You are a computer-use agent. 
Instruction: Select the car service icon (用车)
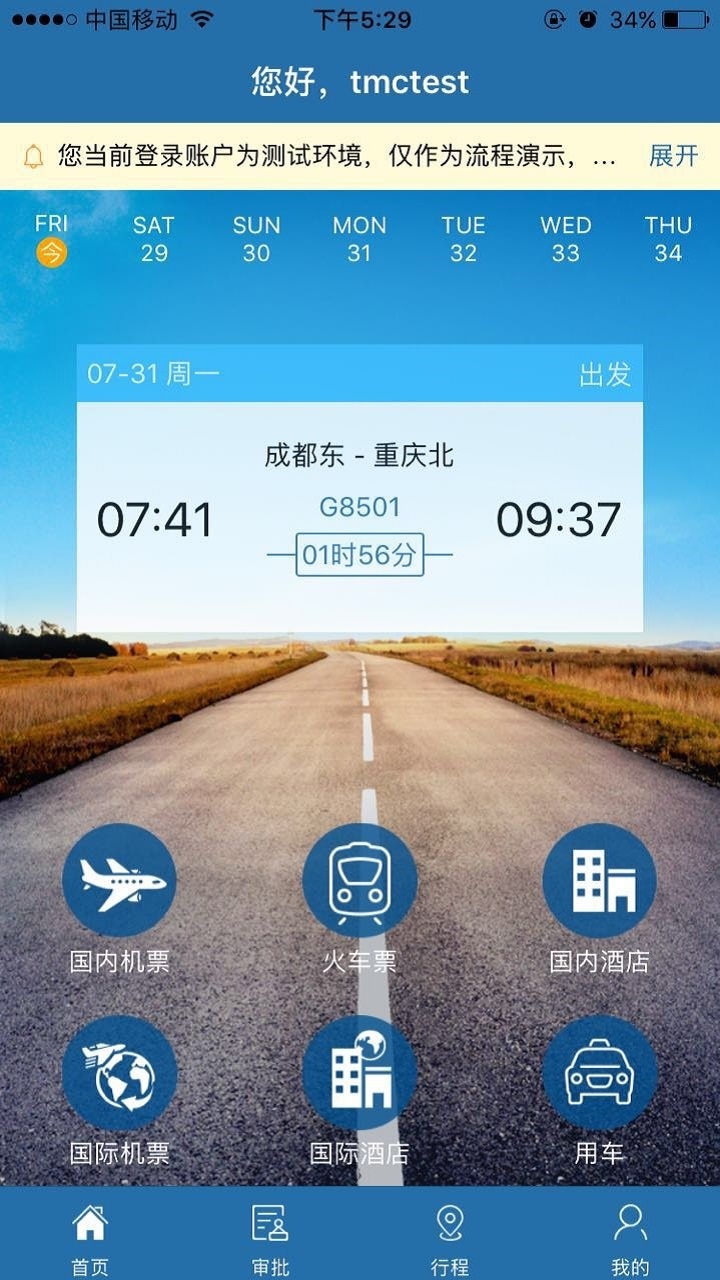pyautogui.click(x=600, y=1072)
